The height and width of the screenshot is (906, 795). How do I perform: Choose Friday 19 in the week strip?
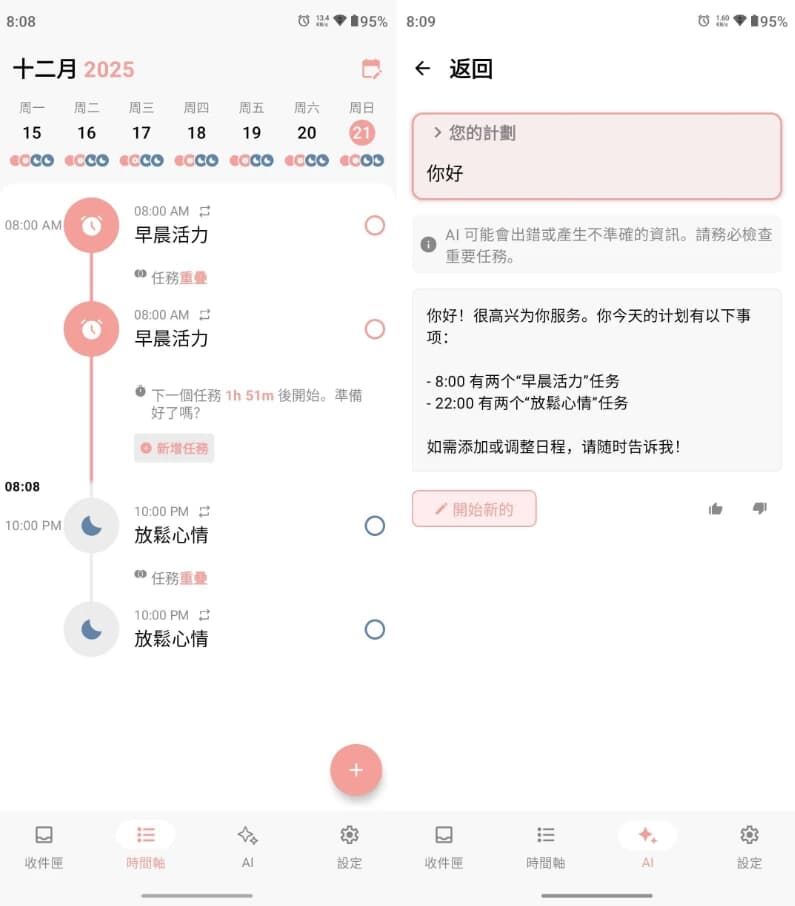coord(252,132)
